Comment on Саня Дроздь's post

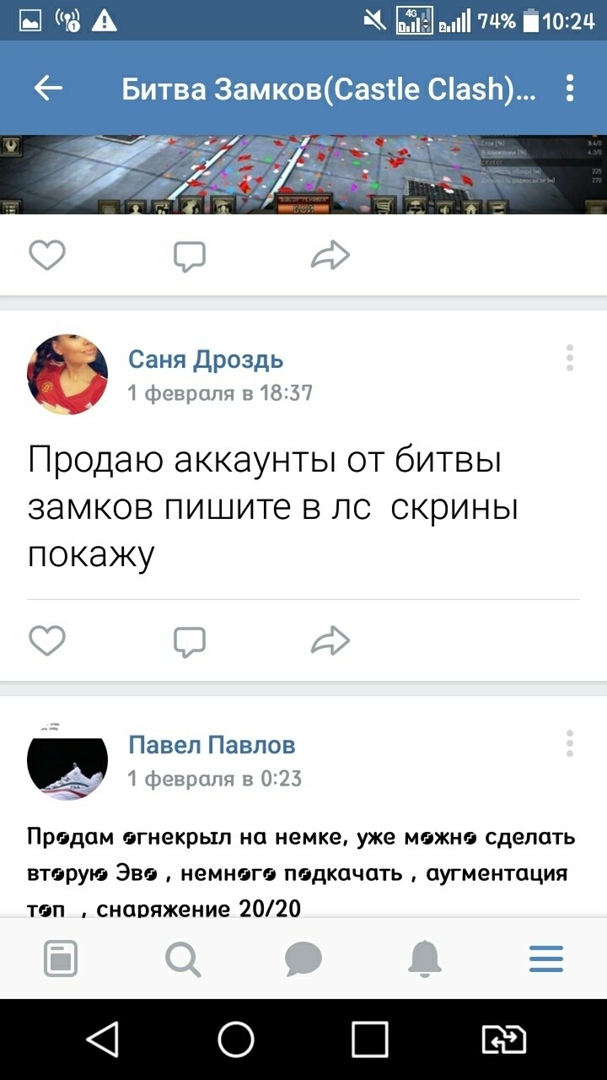click(189, 640)
